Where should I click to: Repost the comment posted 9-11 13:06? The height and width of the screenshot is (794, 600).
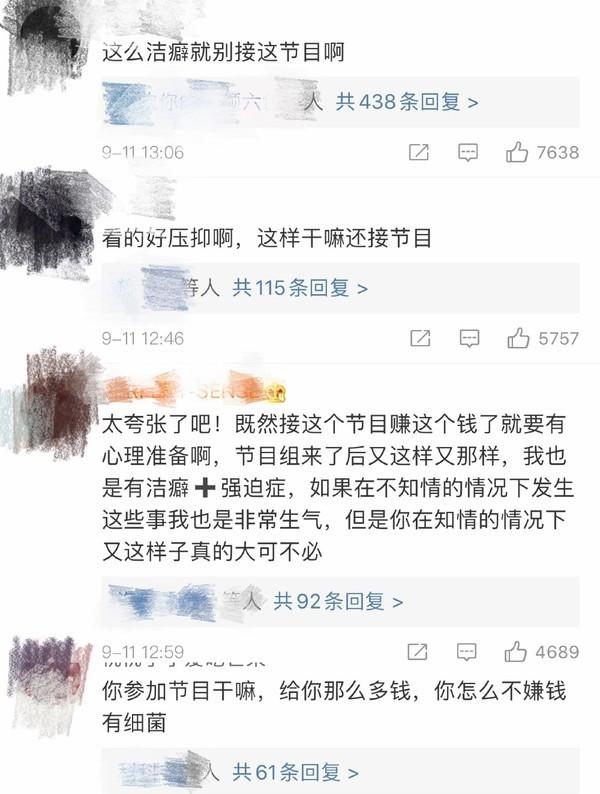tap(419, 152)
